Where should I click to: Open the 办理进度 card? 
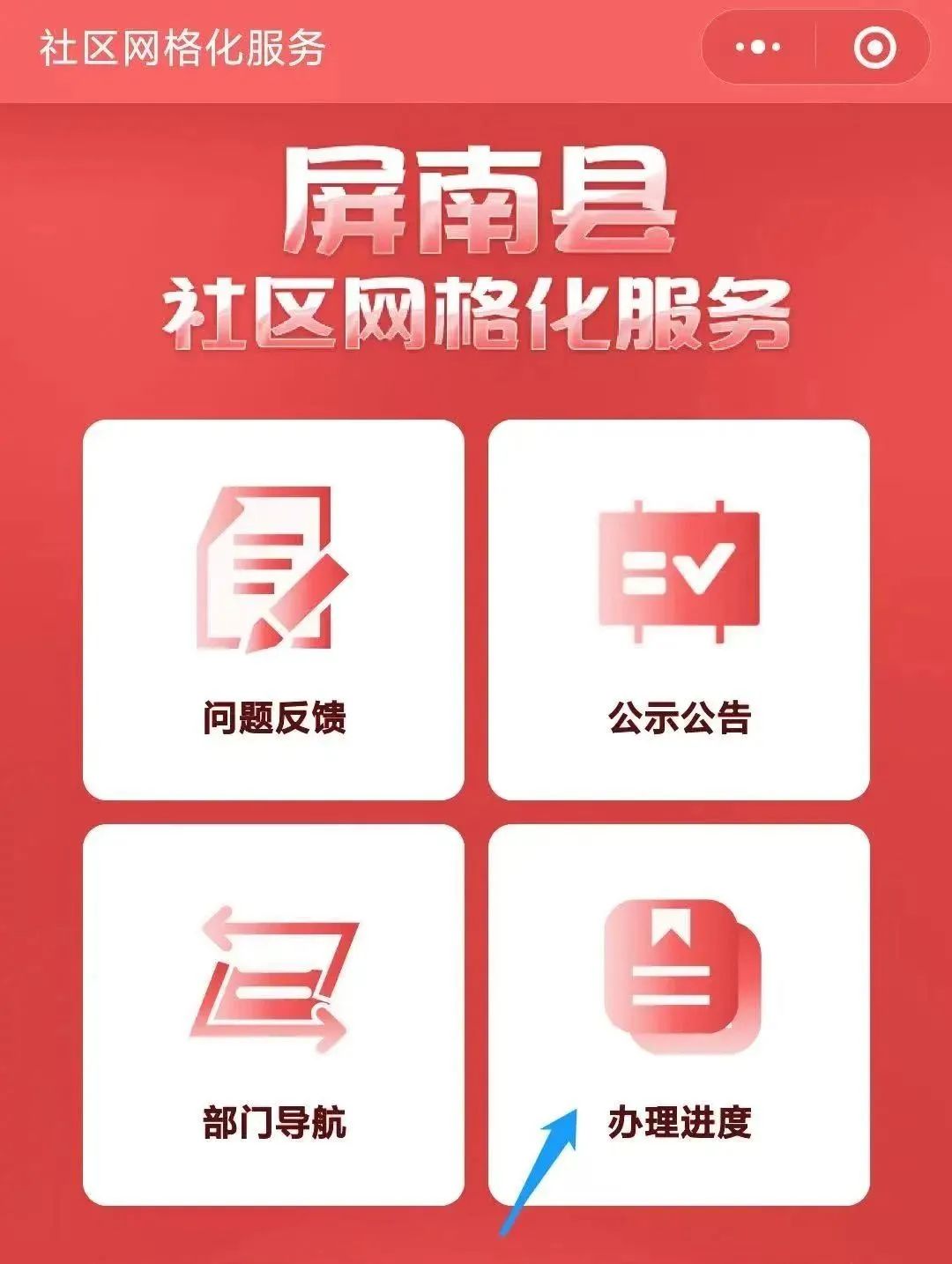pos(679,1014)
